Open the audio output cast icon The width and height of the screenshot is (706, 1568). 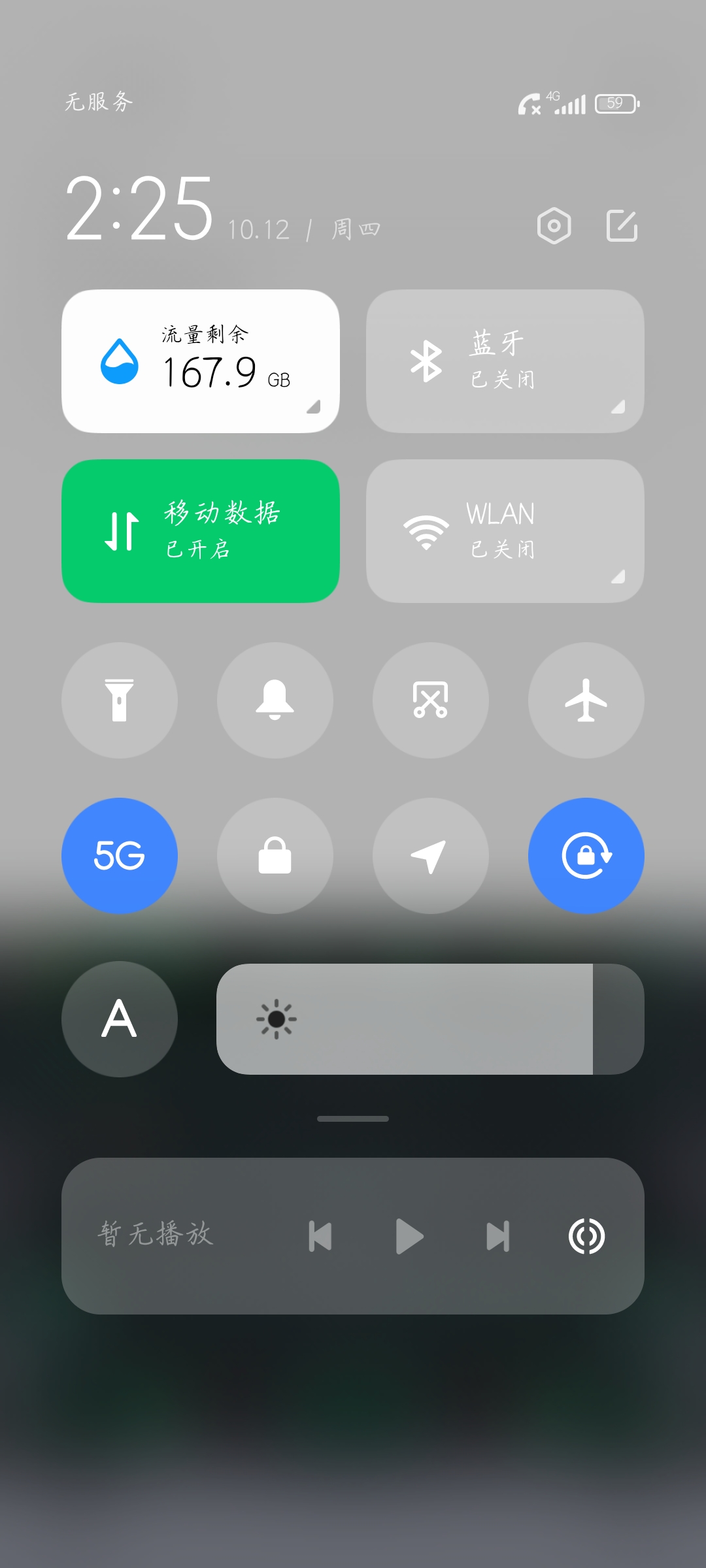pos(586,1236)
